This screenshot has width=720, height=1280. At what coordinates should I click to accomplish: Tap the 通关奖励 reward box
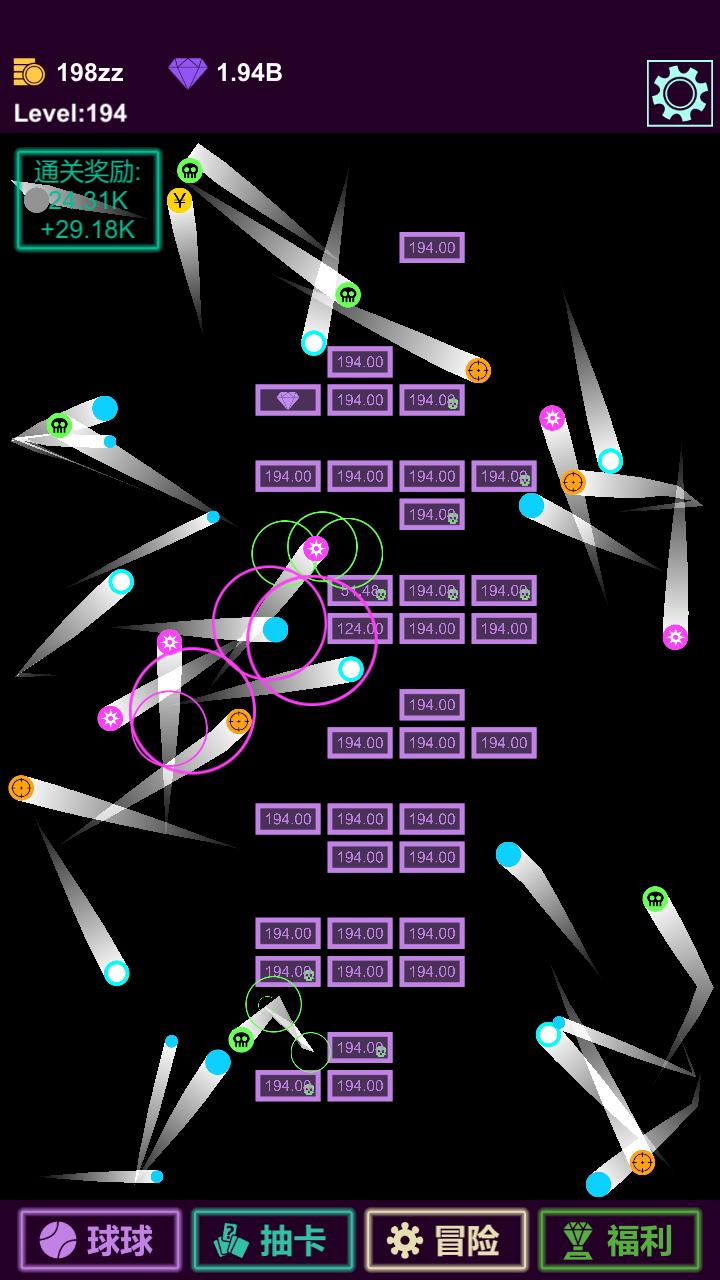pos(88,200)
